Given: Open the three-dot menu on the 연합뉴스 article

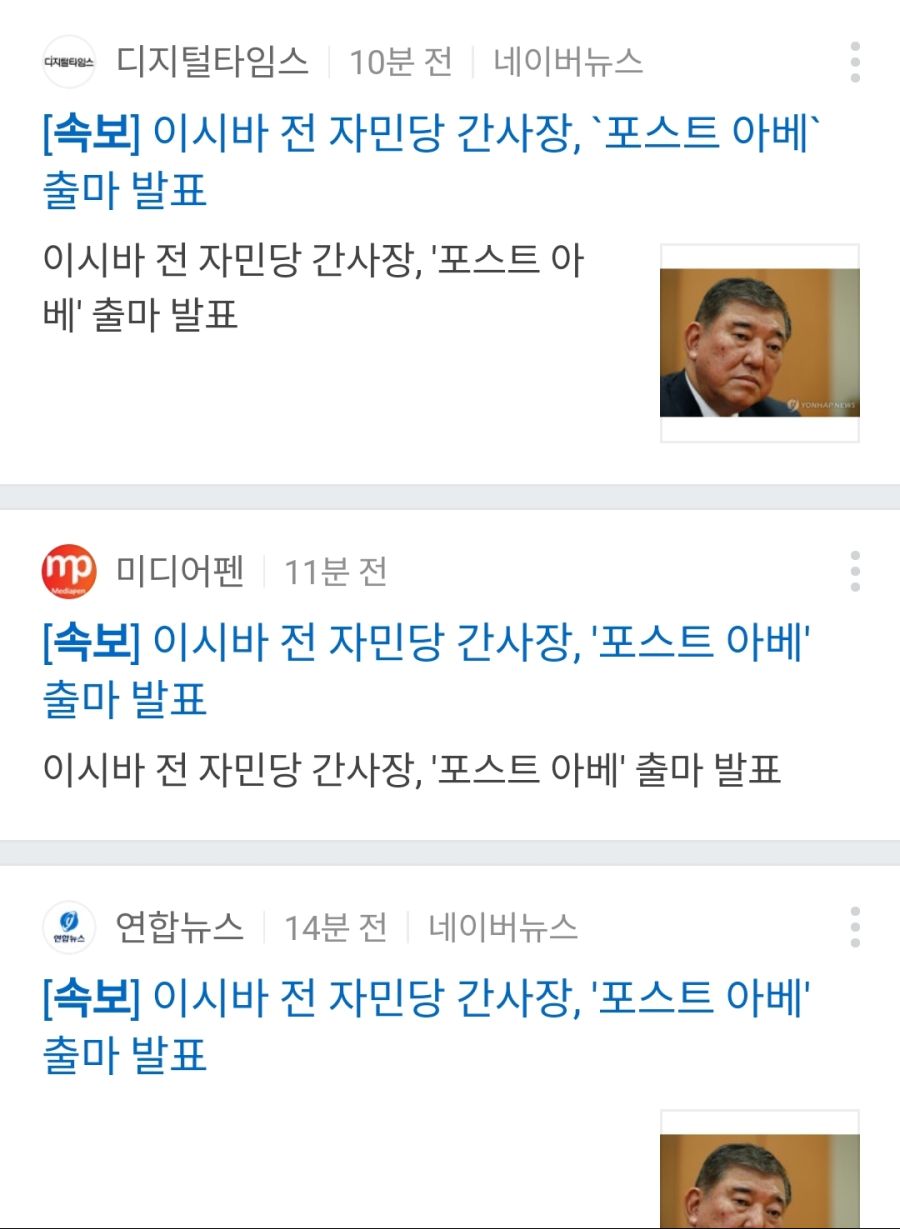Looking at the screenshot, I should pyautogui.click(x=855, y=927).
